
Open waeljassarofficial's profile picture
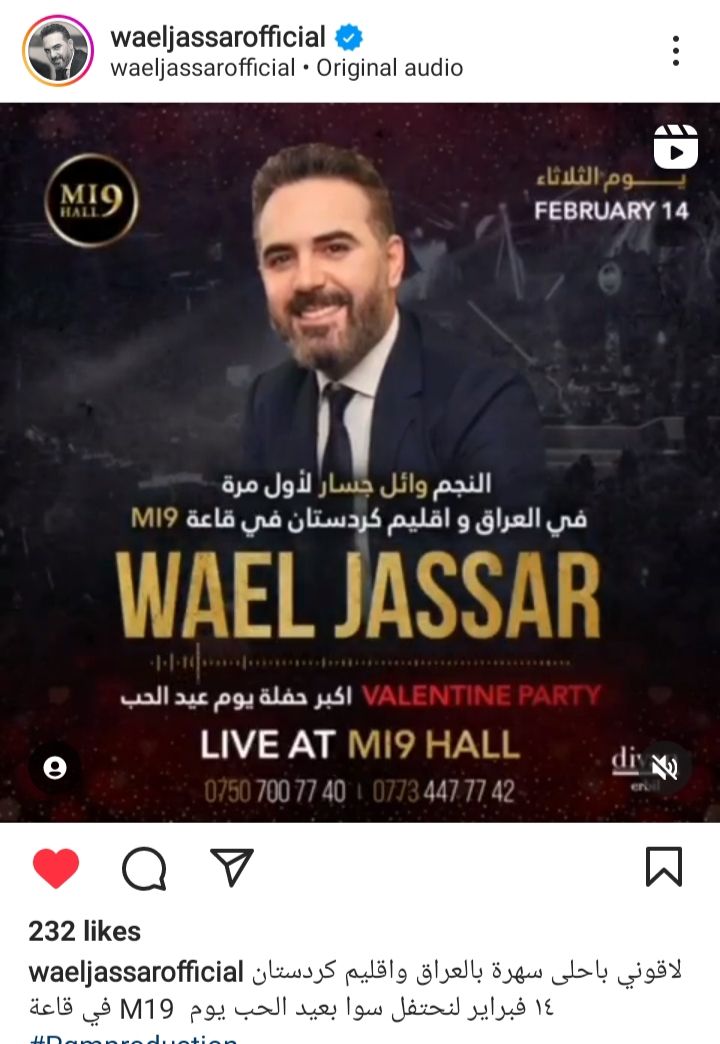click(x=57, y=51)
